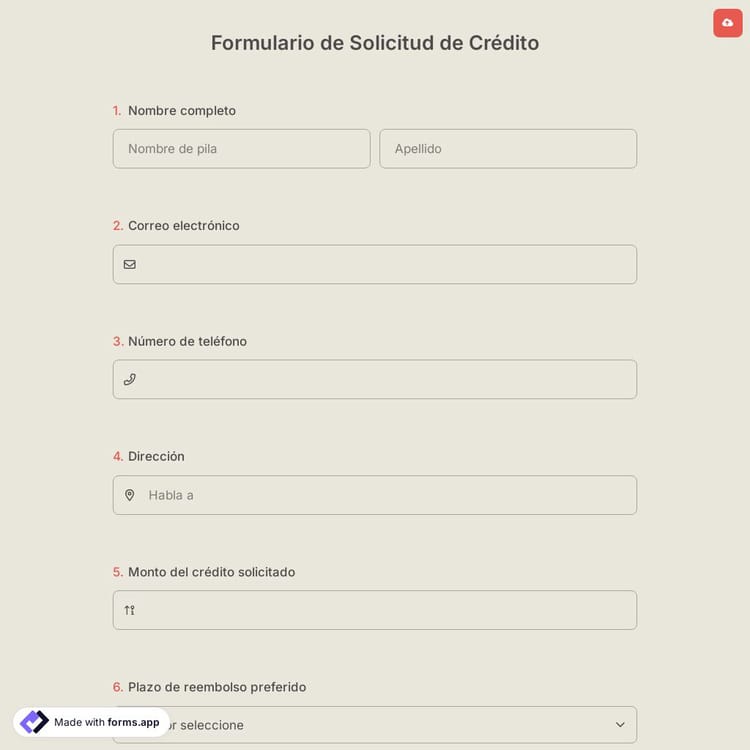The width and height of the screenshot is (750, 750).
Task: Open the Made with forms.app badge
Action: point(91,722)
